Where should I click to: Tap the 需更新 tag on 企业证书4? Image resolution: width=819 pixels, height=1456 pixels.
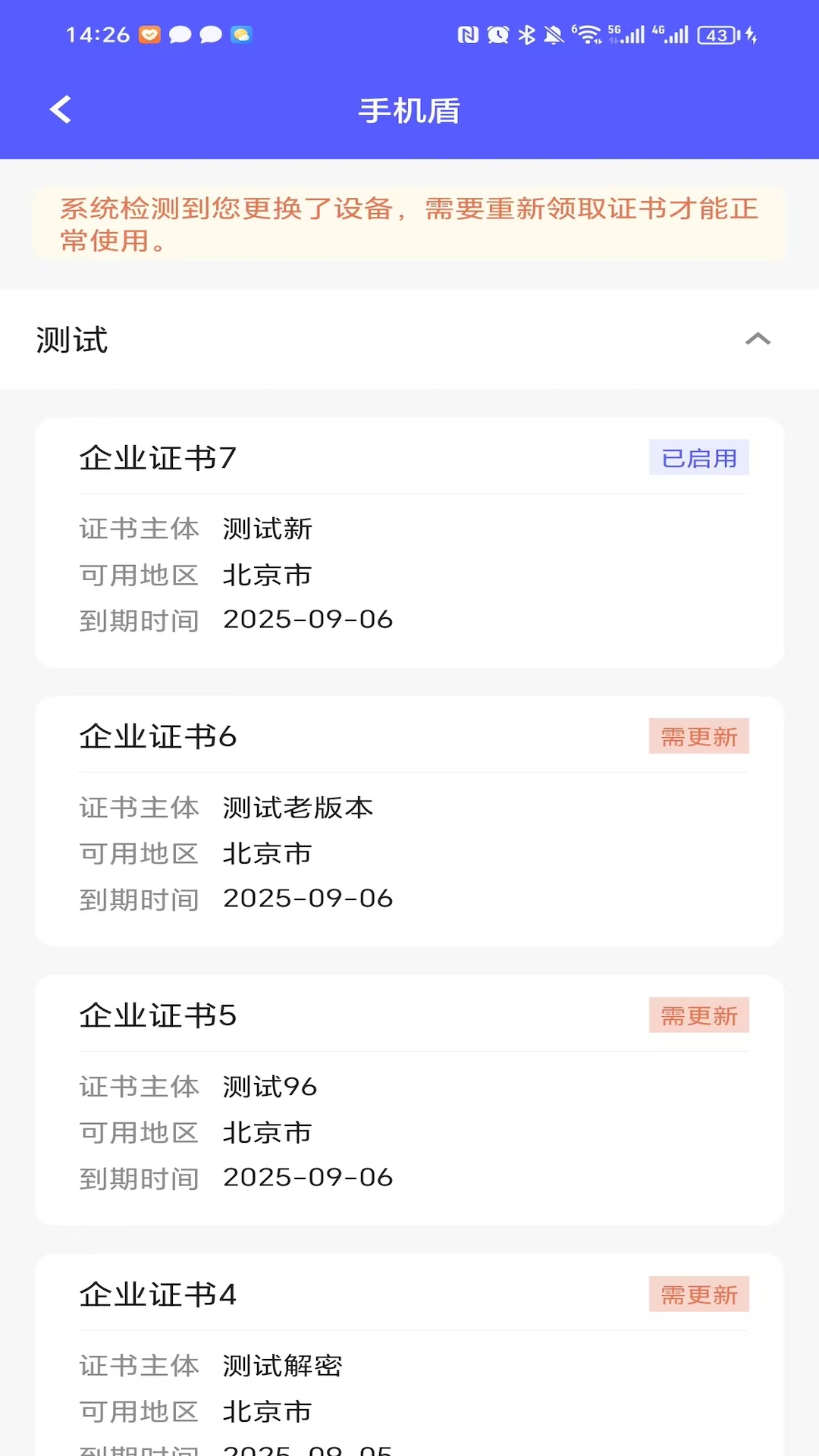click(698, 1294)
